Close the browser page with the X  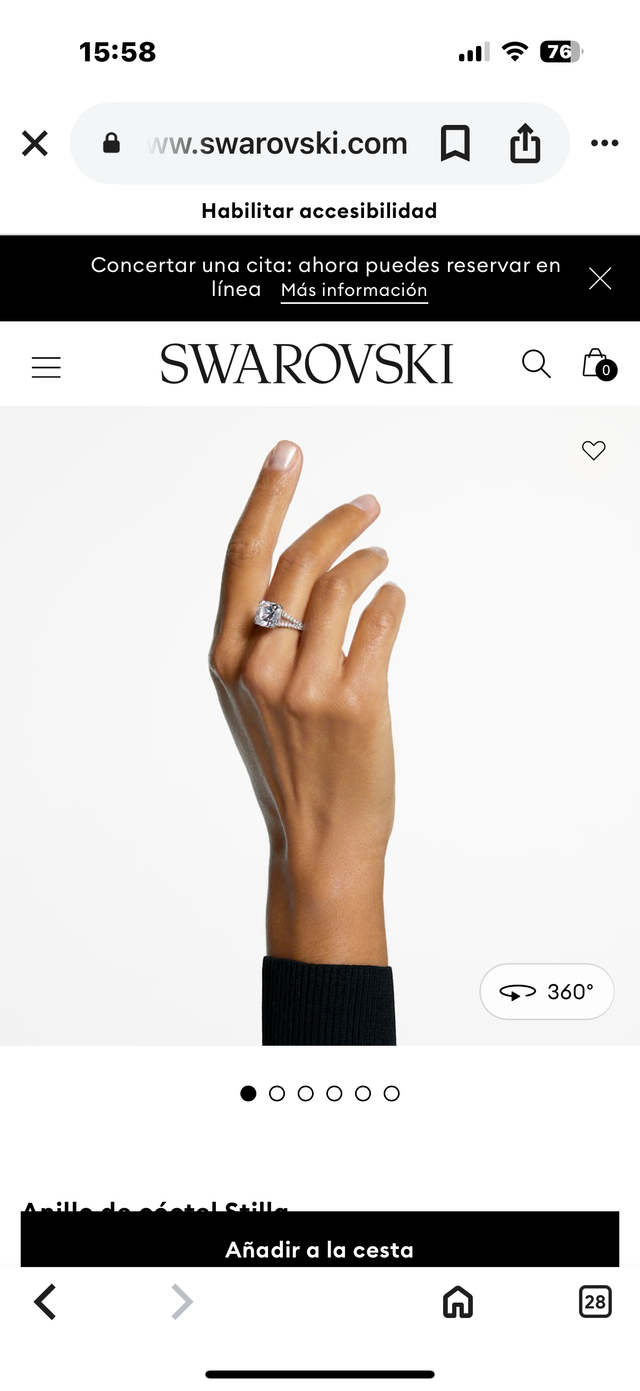coord(35,144)
